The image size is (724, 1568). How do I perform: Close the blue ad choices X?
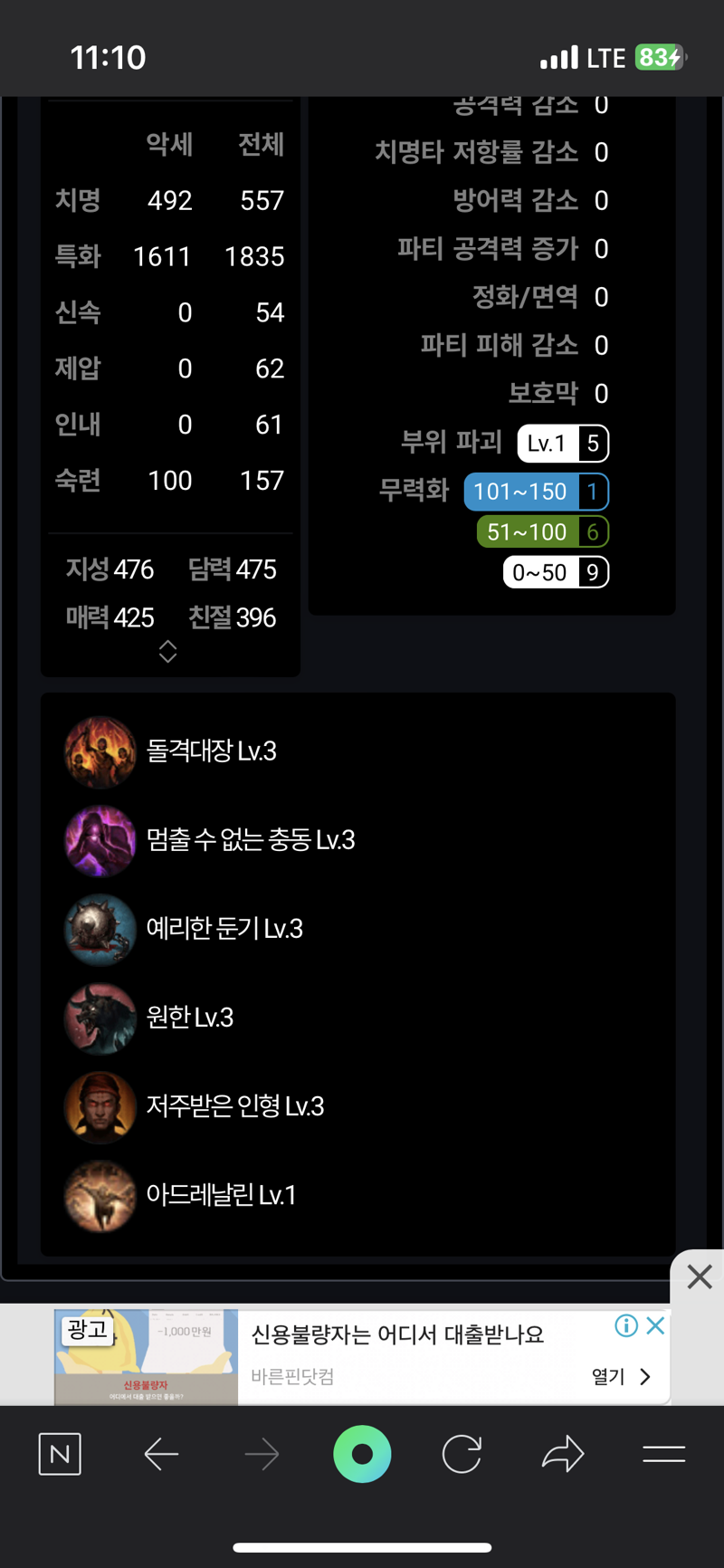(656, 1326)
